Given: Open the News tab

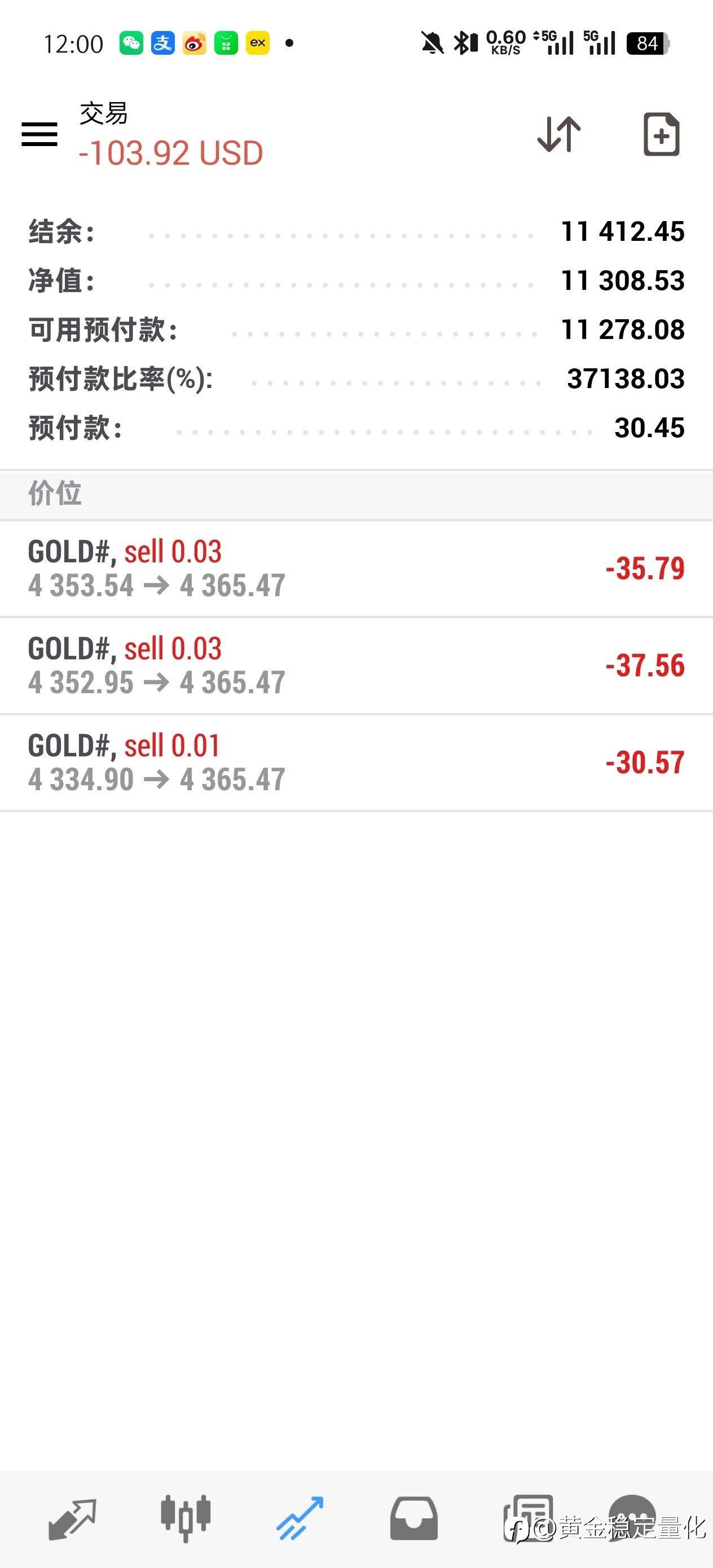Looking at the screenshot, I should tap(527, 1519).
